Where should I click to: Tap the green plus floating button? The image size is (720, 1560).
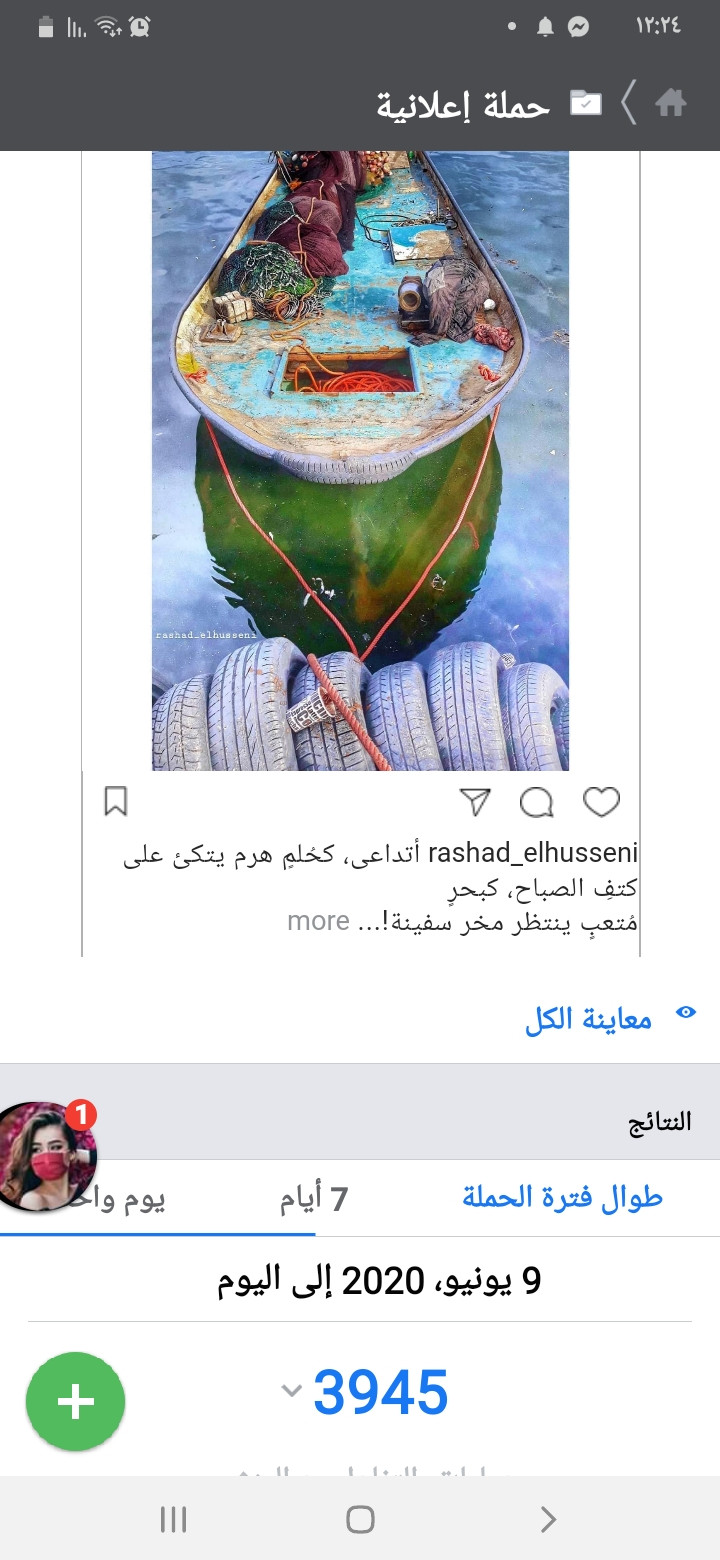[75, 1401]
